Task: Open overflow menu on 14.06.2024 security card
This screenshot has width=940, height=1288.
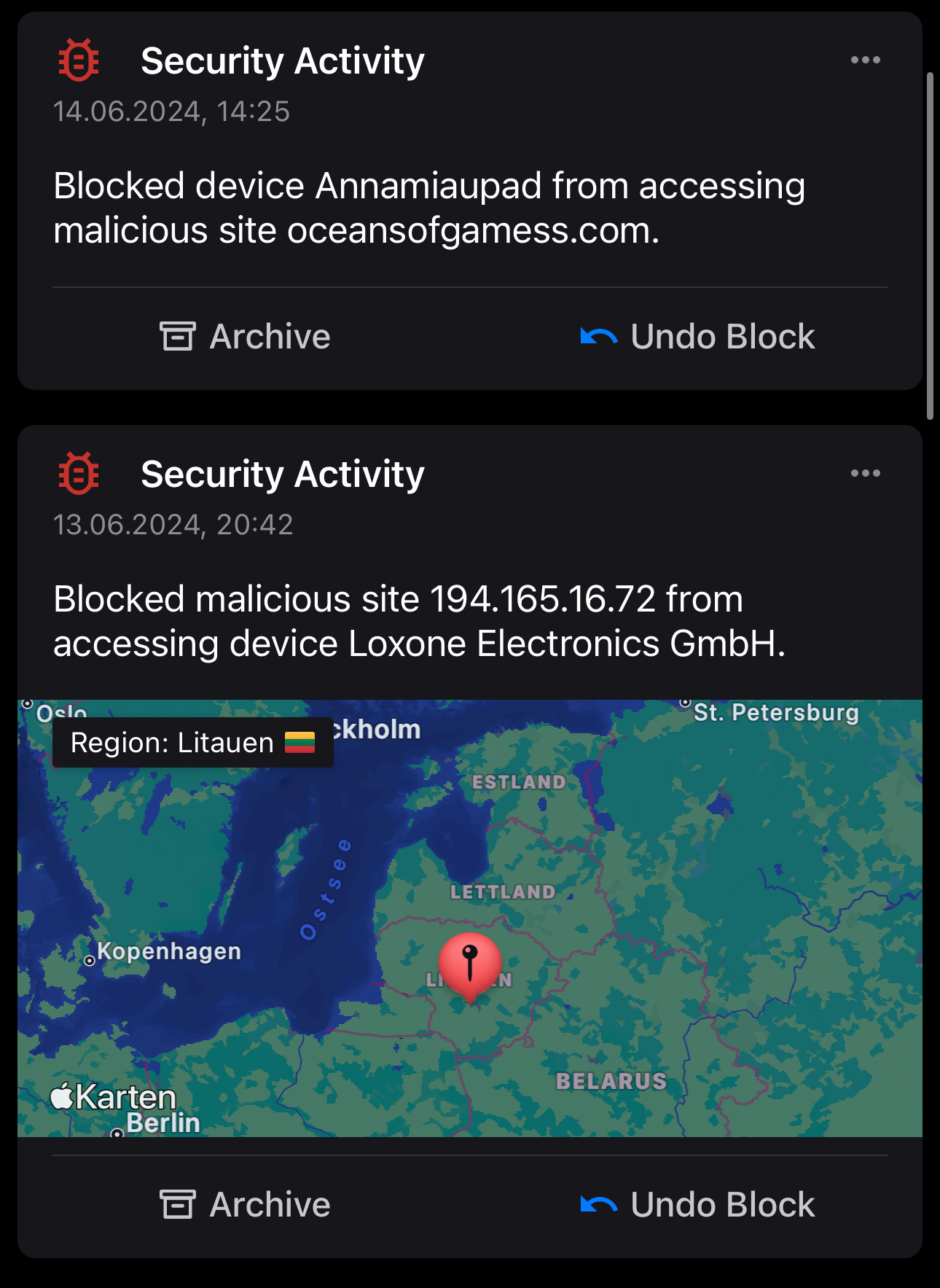Action: click(x=865, y=60)
